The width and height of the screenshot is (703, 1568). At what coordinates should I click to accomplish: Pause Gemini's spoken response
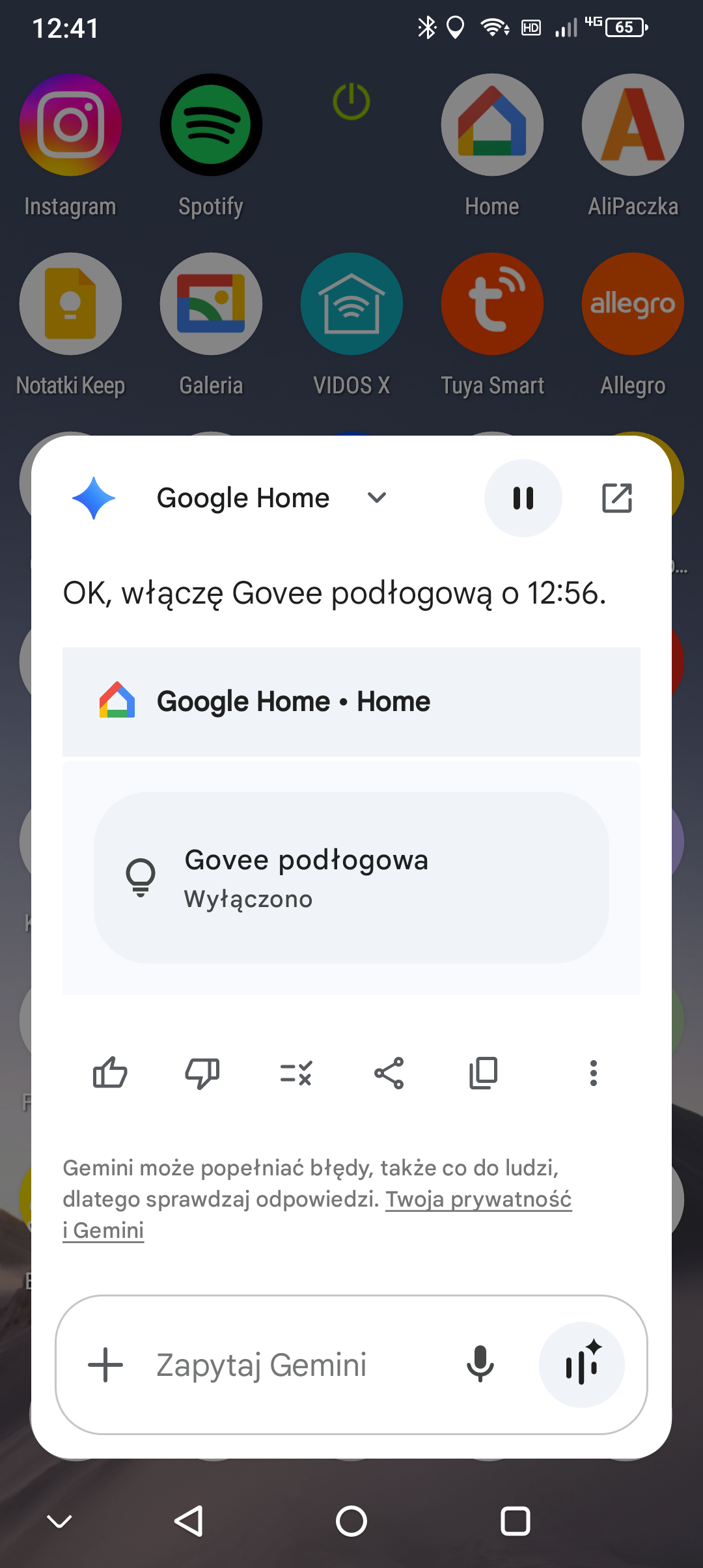(x=523, y=498)
